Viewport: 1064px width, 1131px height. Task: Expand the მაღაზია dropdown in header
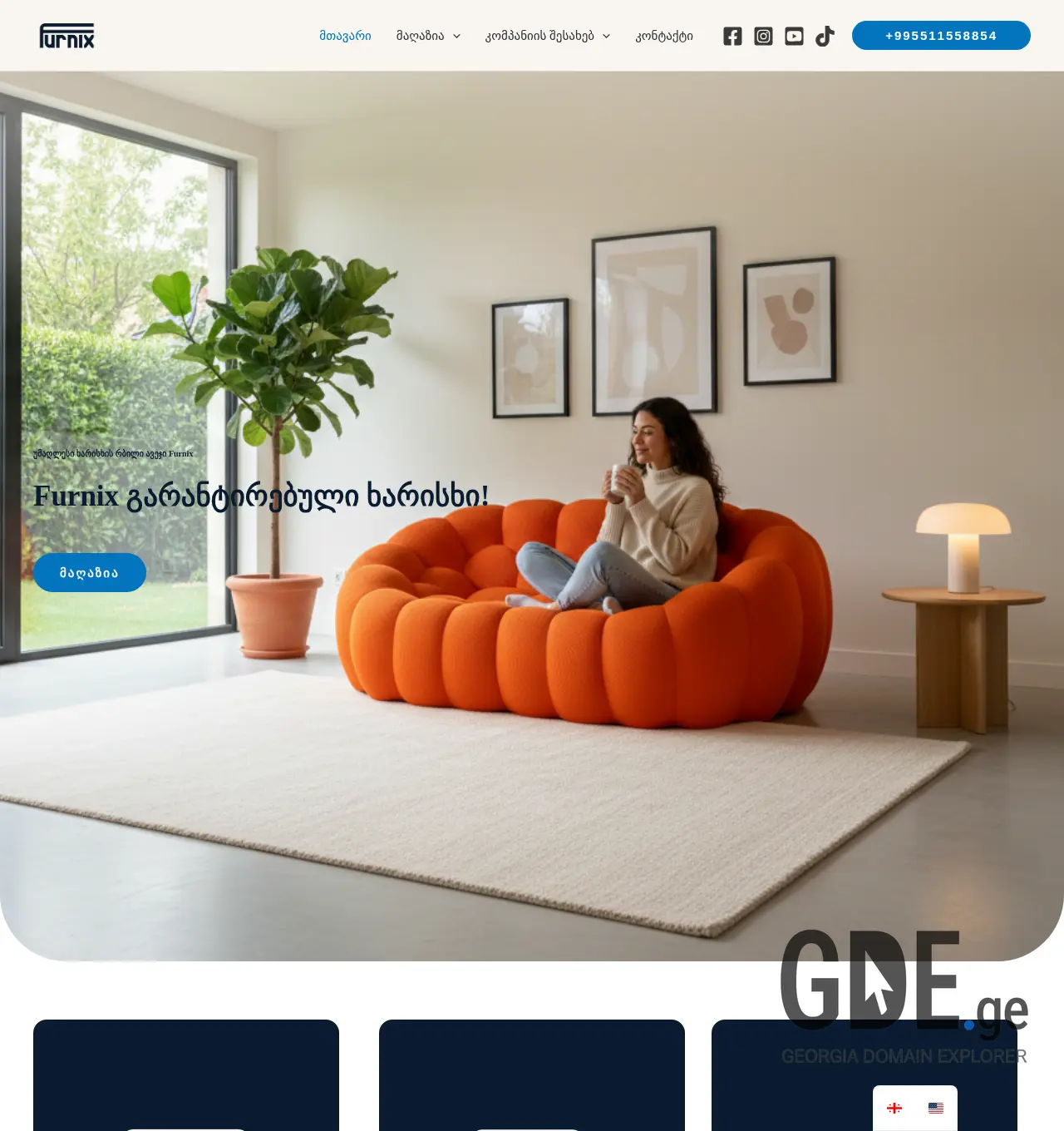coord(428,36)
